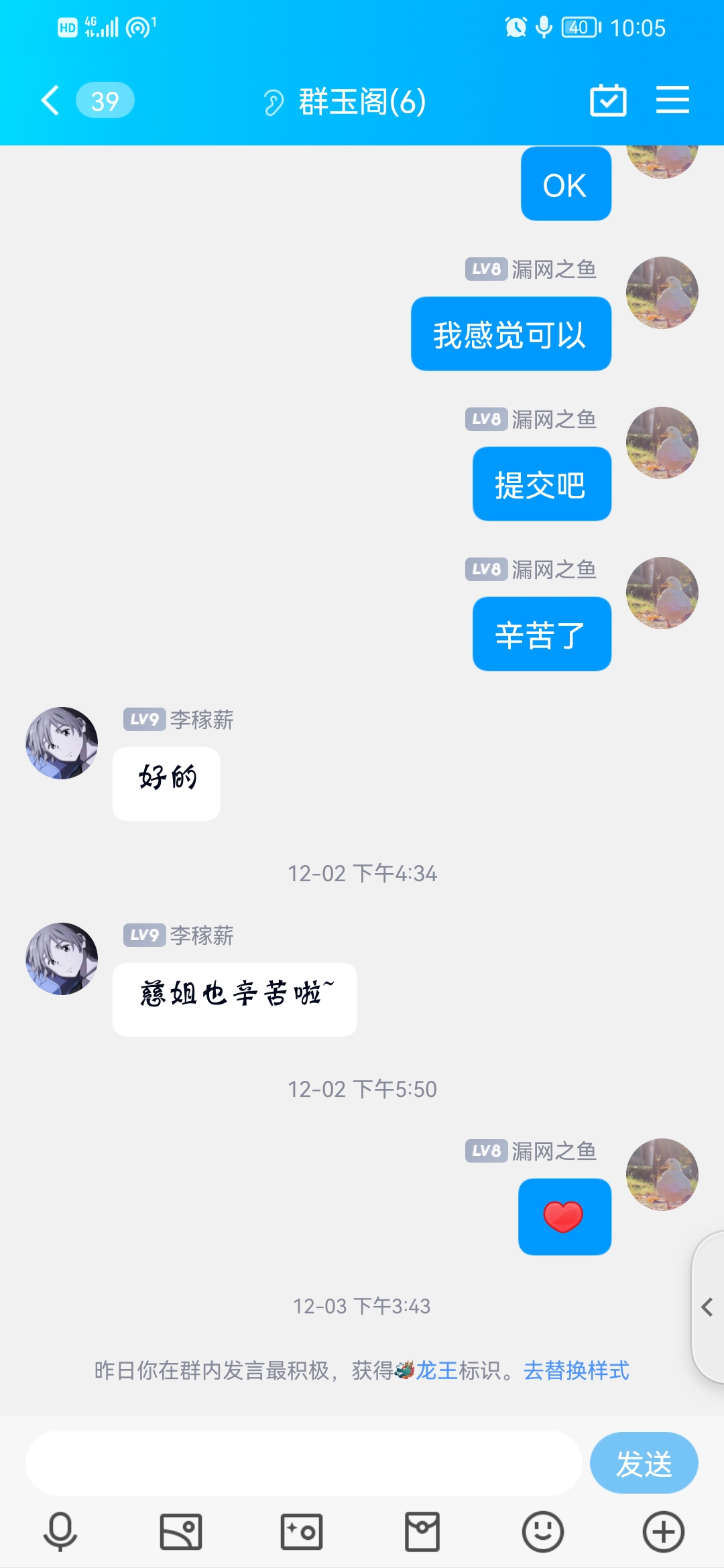Screen dimensions: 724x1568
Task: Open the emoji panel
Action: click(542, 1532)
